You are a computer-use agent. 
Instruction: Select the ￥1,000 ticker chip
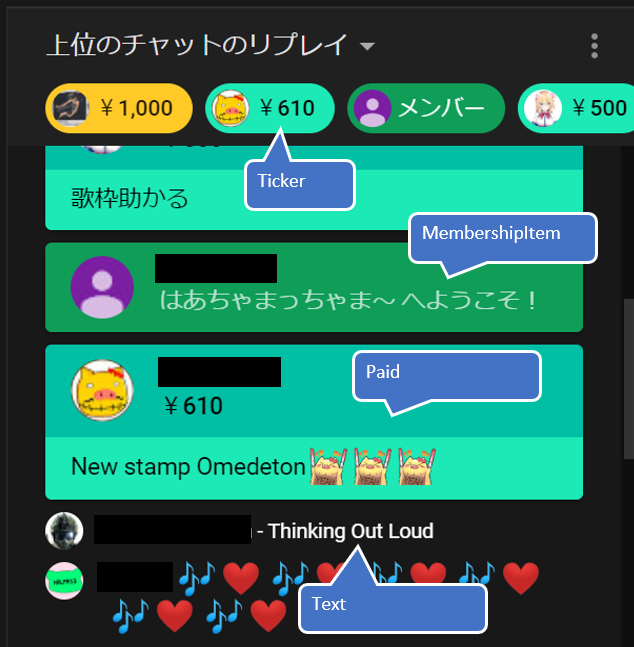pos(119,108)
